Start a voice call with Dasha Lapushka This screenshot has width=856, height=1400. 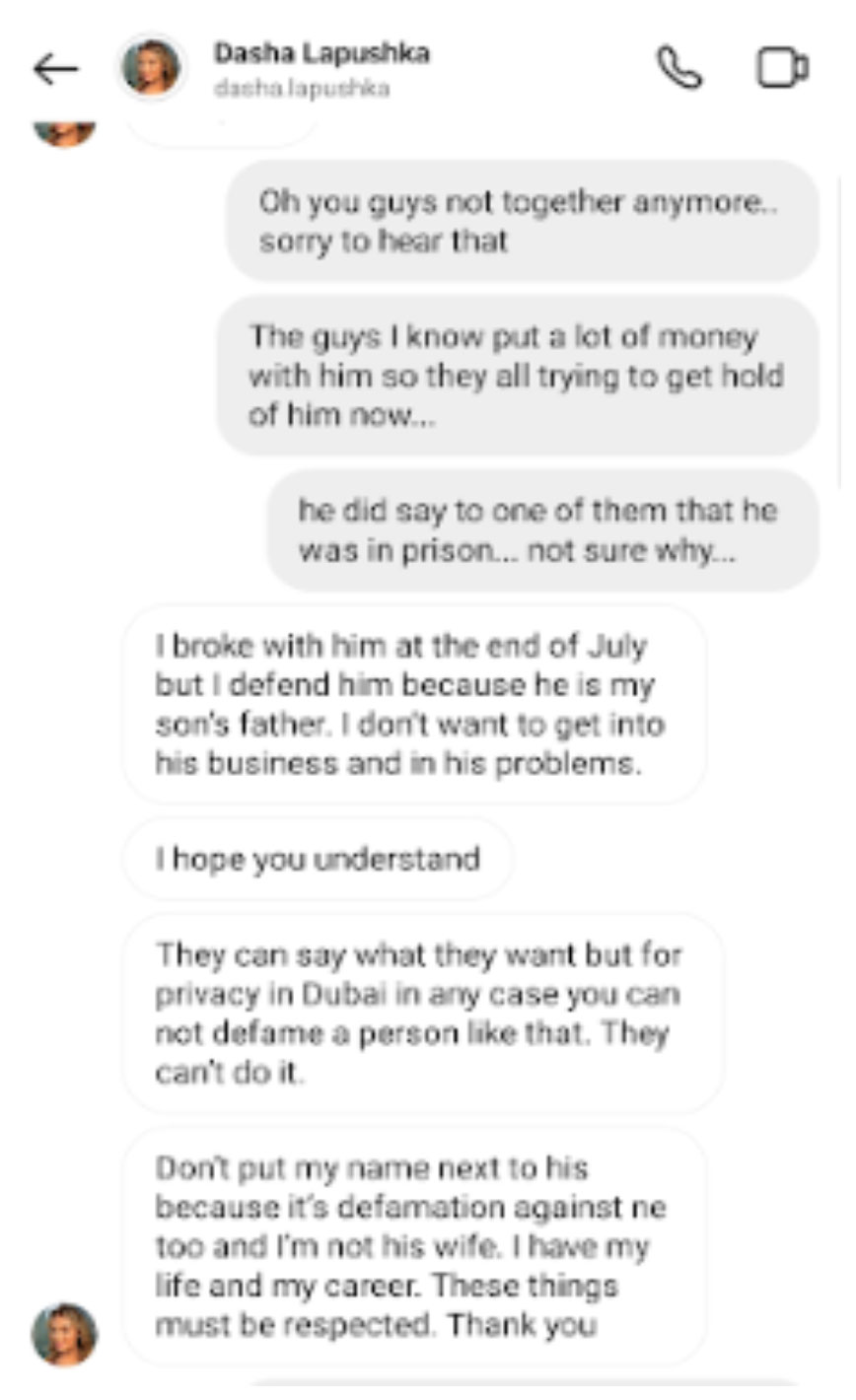pos(679,68)
